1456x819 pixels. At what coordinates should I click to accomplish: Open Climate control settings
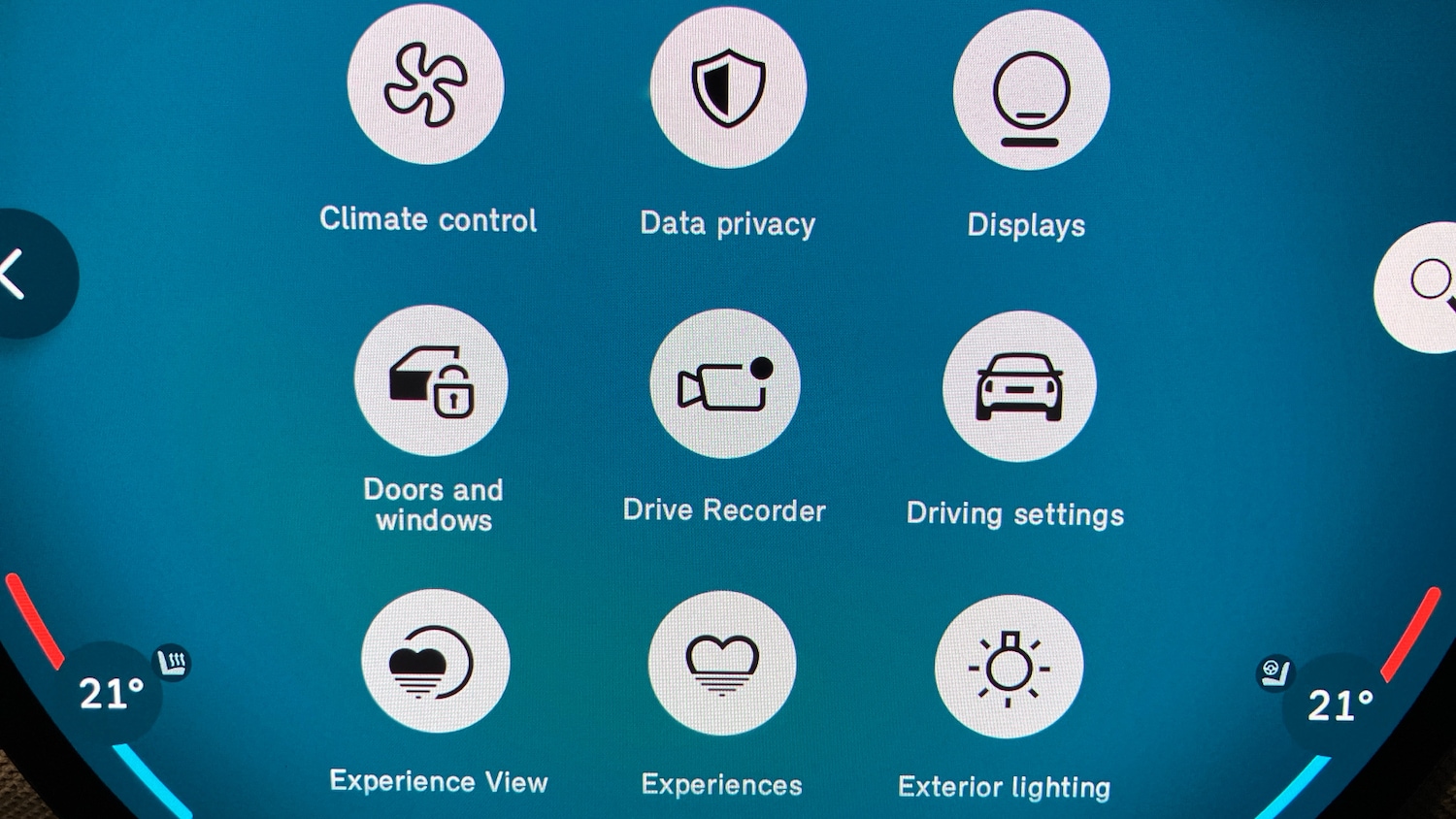click(x=425, y=86)
